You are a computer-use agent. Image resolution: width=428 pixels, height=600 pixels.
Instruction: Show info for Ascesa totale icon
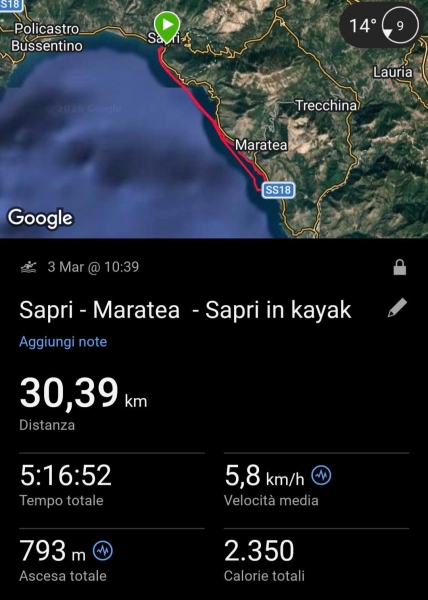tap(103, 551)
